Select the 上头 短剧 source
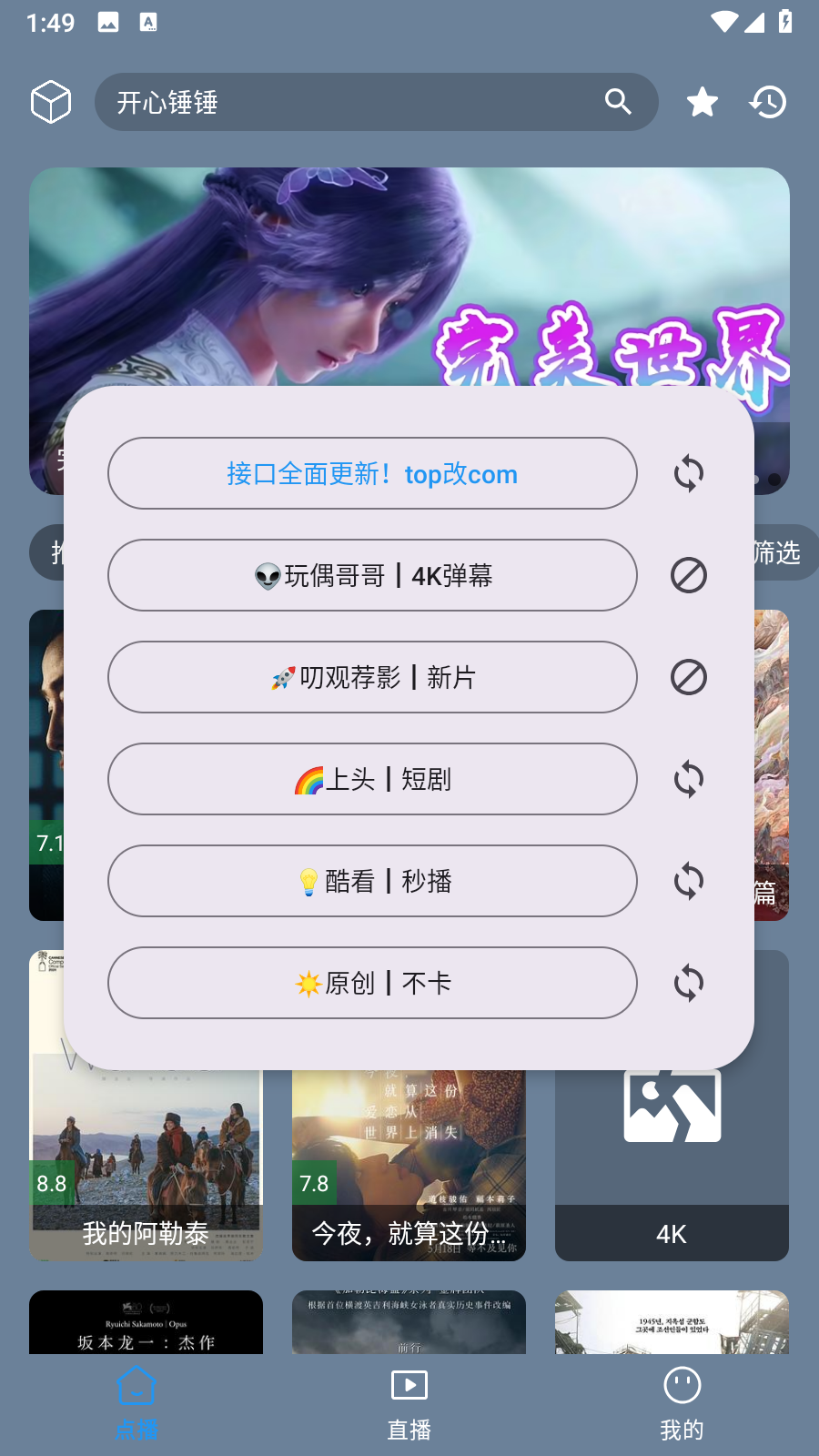 [x=372, y=779]
